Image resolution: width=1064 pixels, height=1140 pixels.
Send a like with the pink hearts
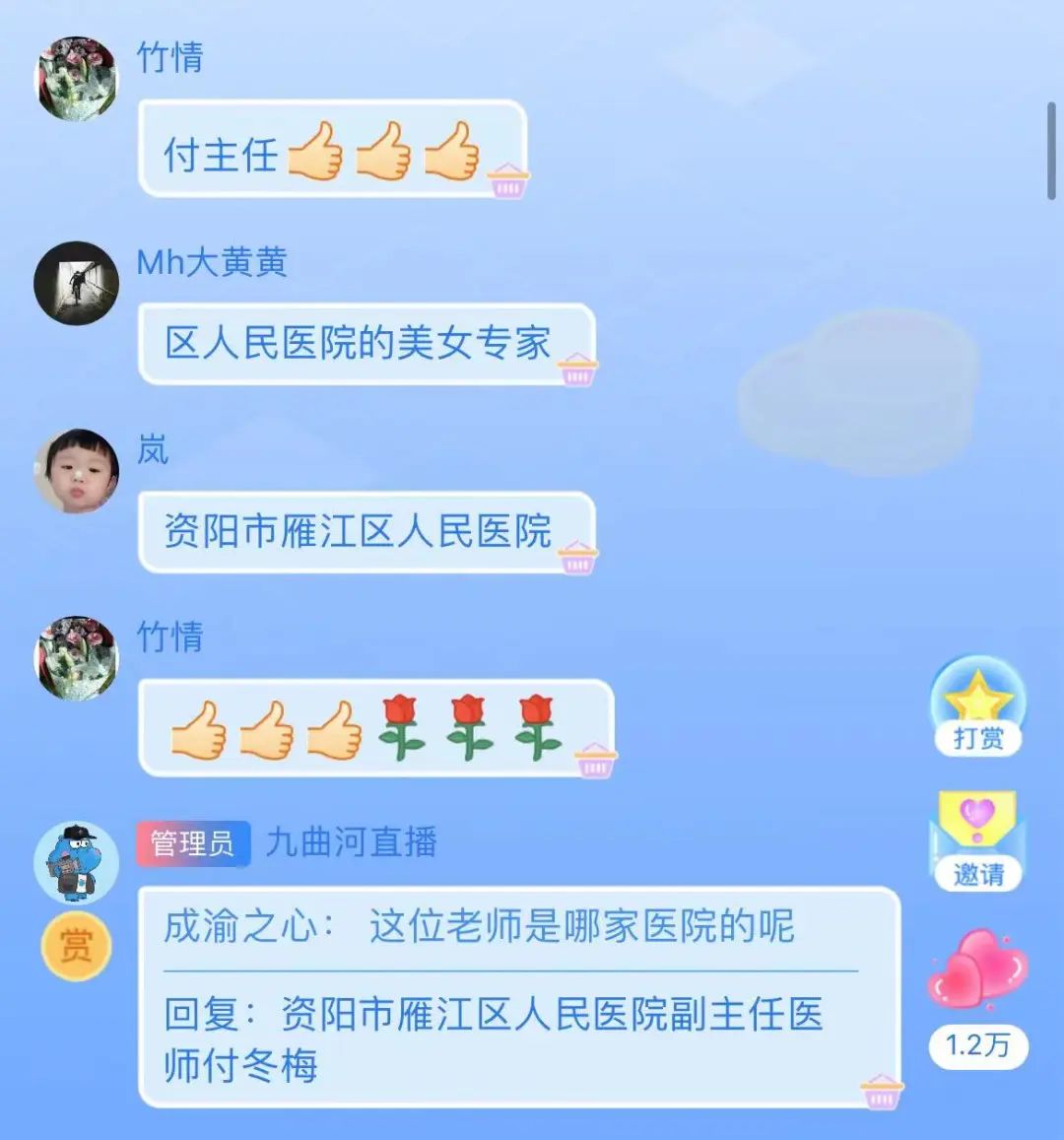[977, 969]
